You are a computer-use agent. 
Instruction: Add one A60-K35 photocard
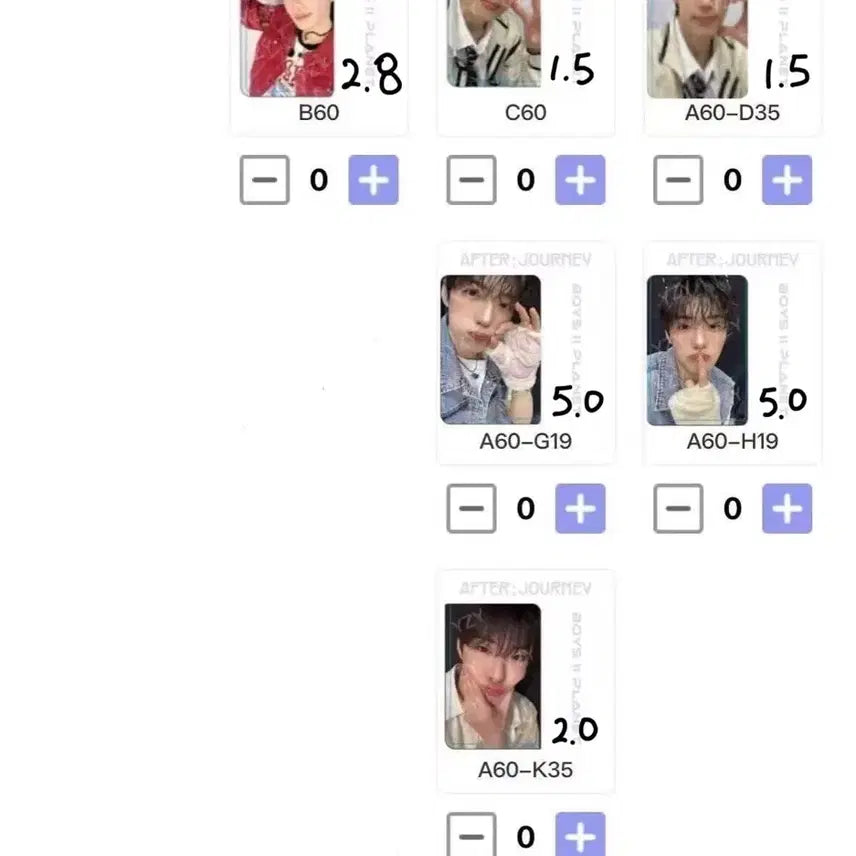580,835
